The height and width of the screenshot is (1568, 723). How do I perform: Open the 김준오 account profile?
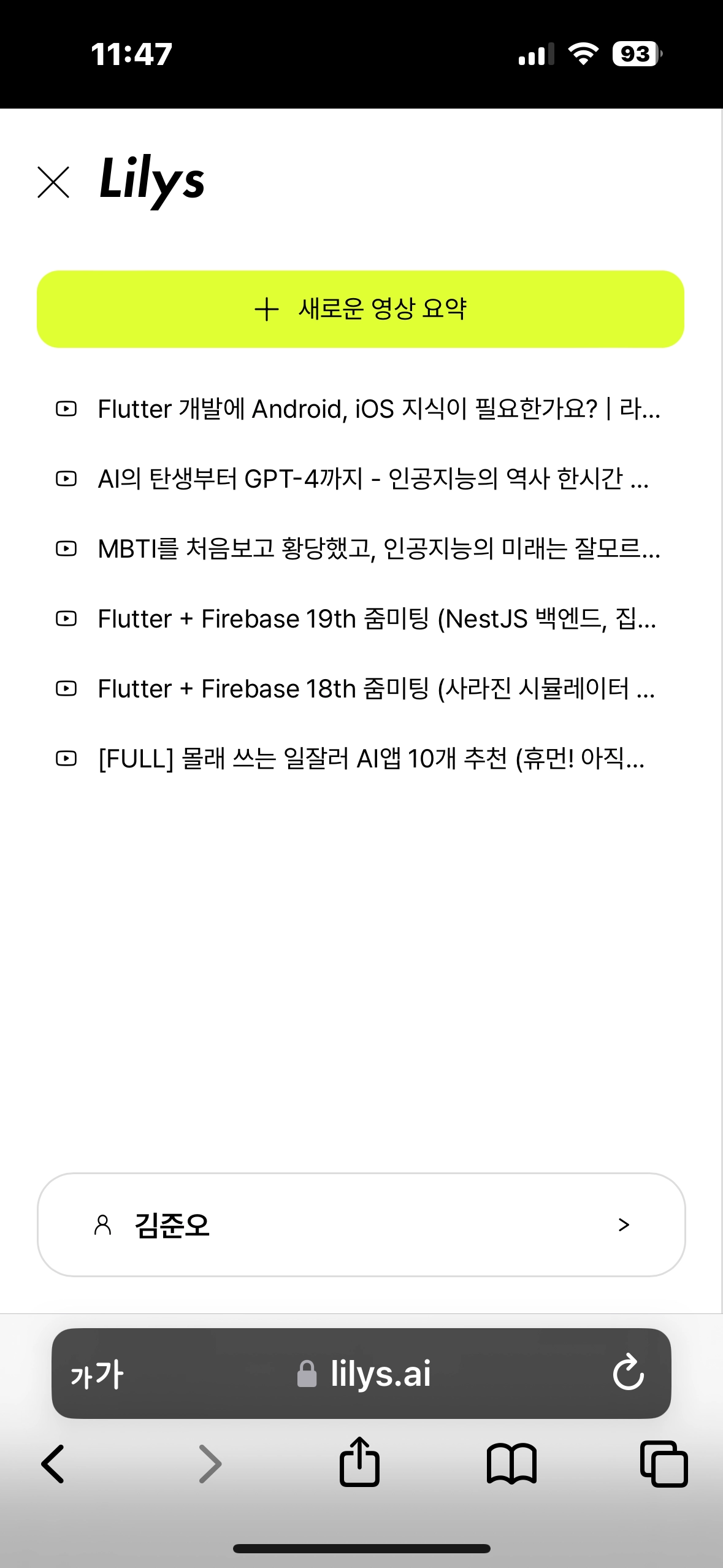pyautogui.click(x=361, y=1224)
